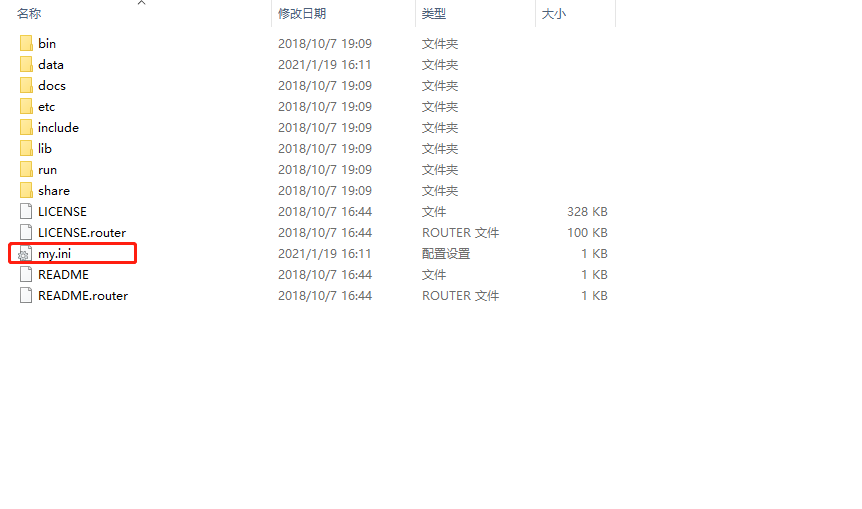
Task: Open the etc folder
Action: 46,107
